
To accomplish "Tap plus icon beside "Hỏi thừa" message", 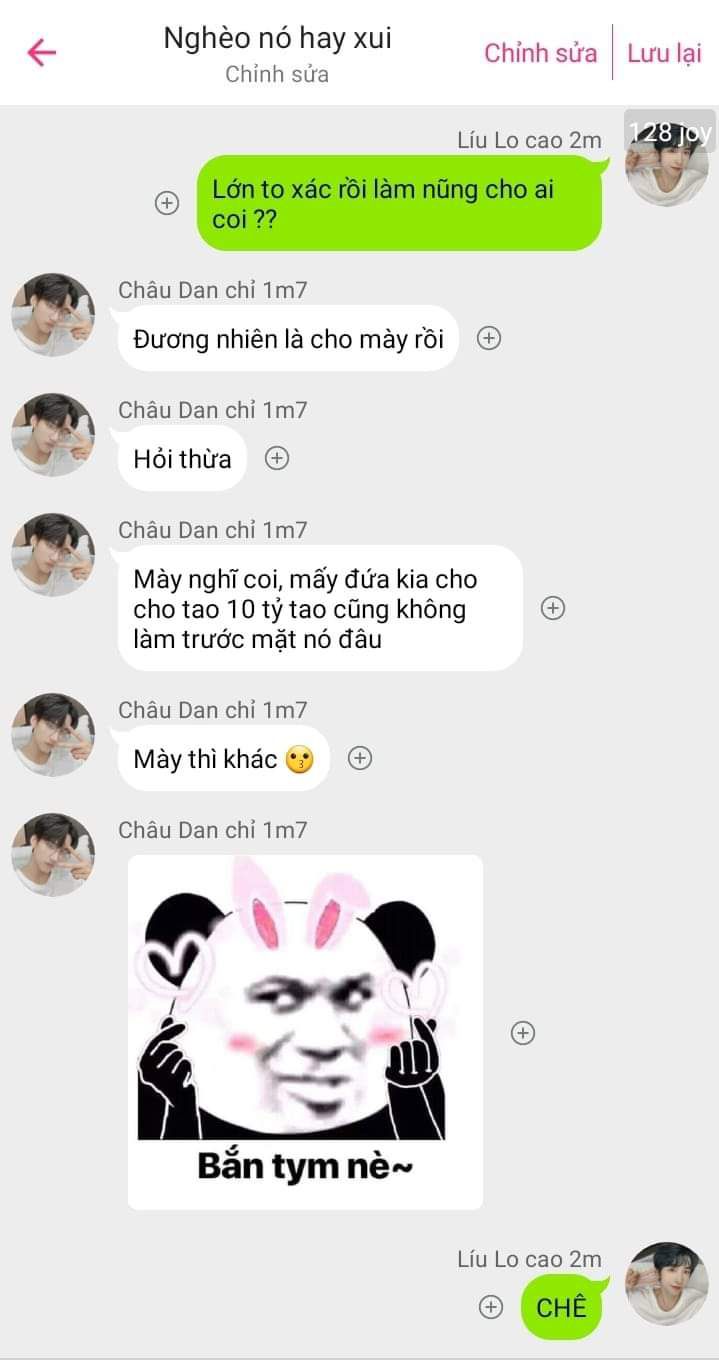I will click(x=276, y=459).
